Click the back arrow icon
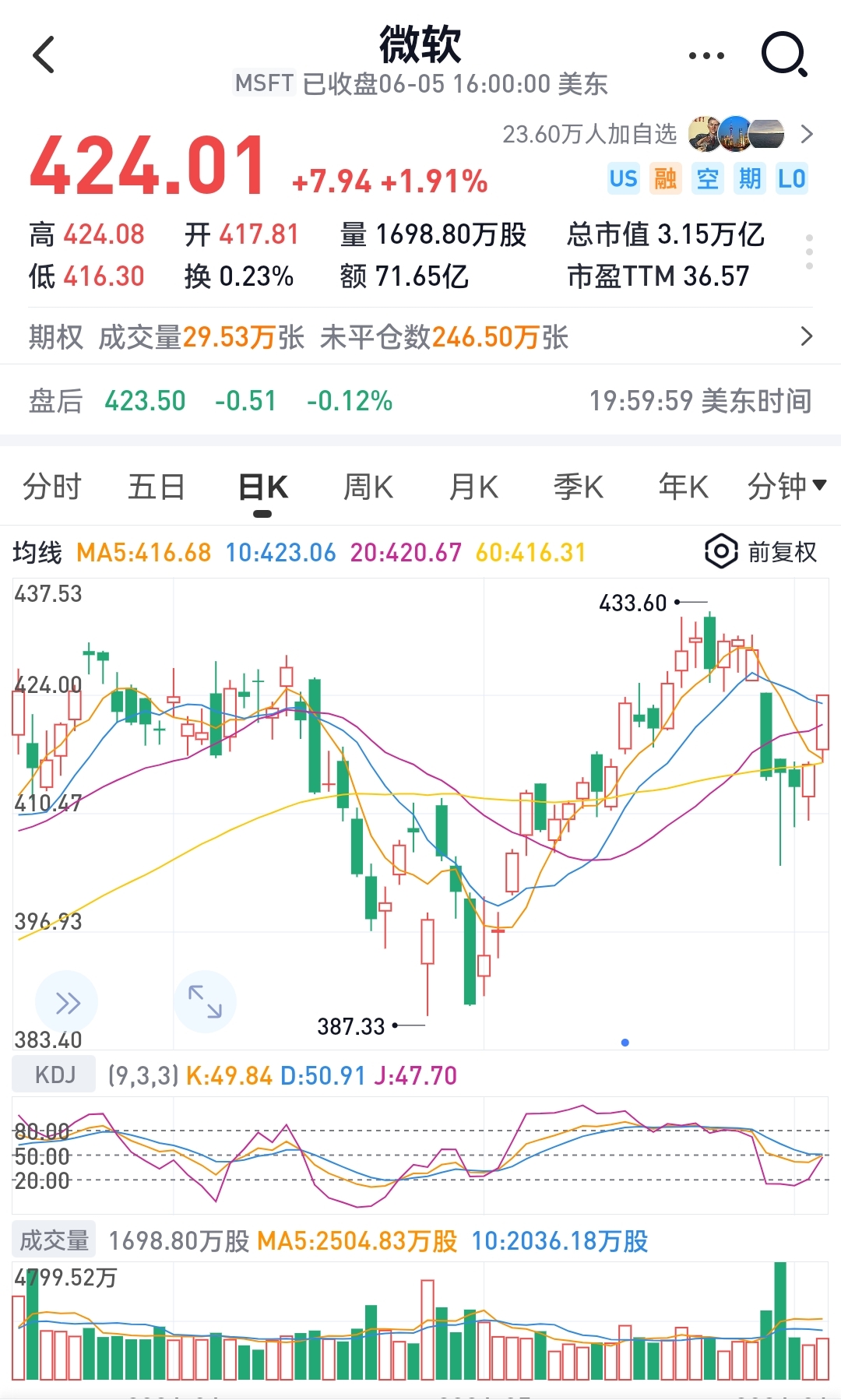Viewport: 841px width, 1400px height. (x=44, y=55)
